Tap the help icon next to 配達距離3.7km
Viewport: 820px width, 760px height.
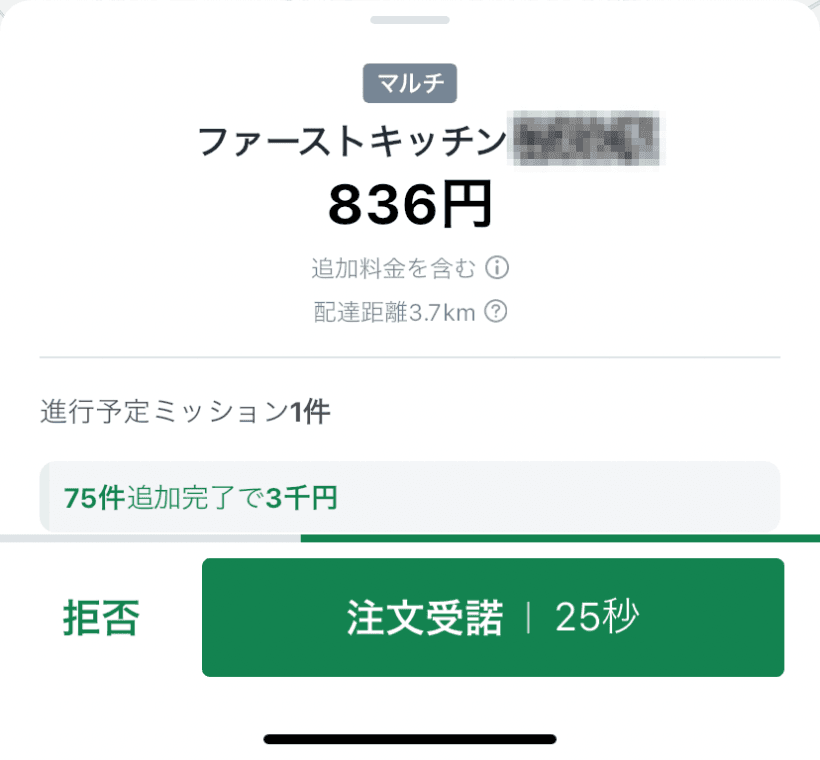495,312
